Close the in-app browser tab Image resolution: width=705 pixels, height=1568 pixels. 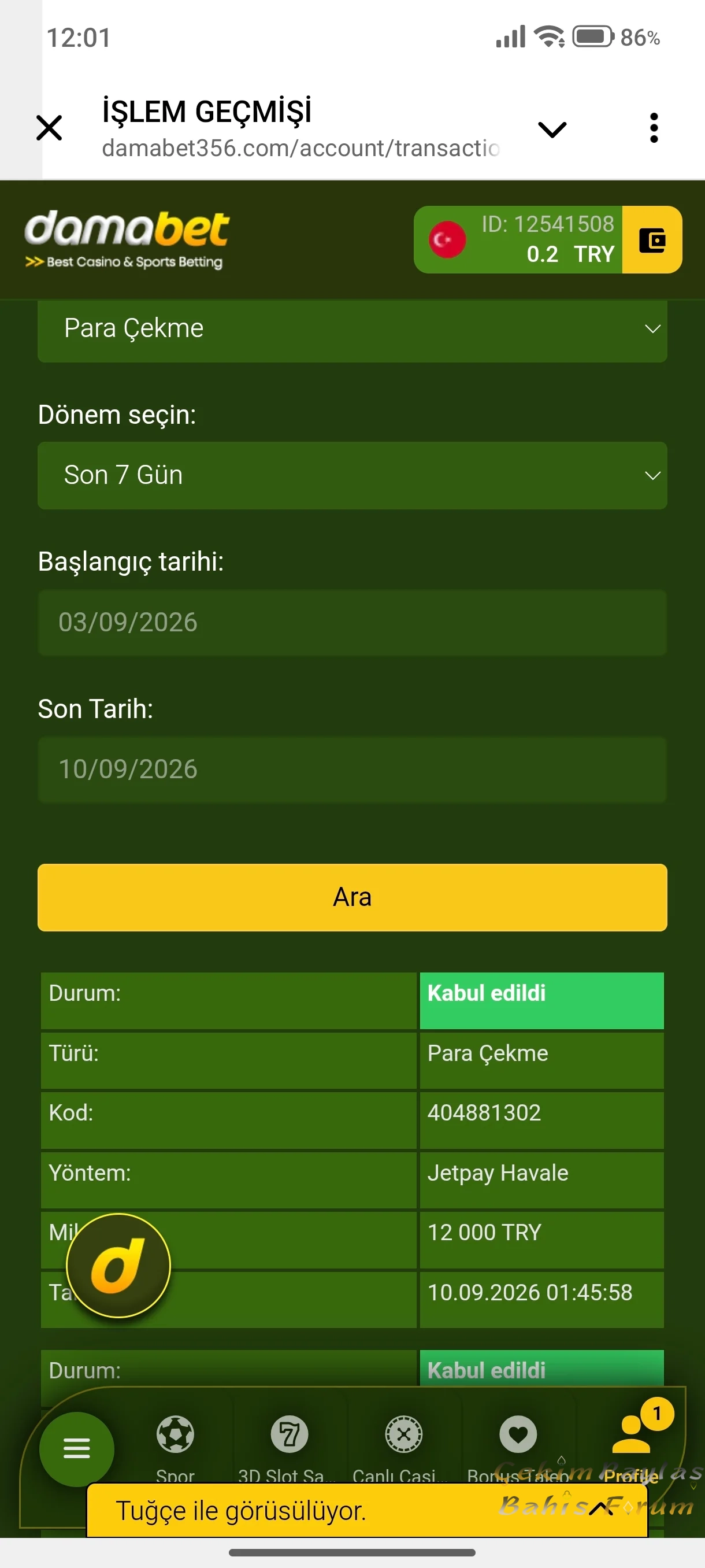(x=49, y=128)
